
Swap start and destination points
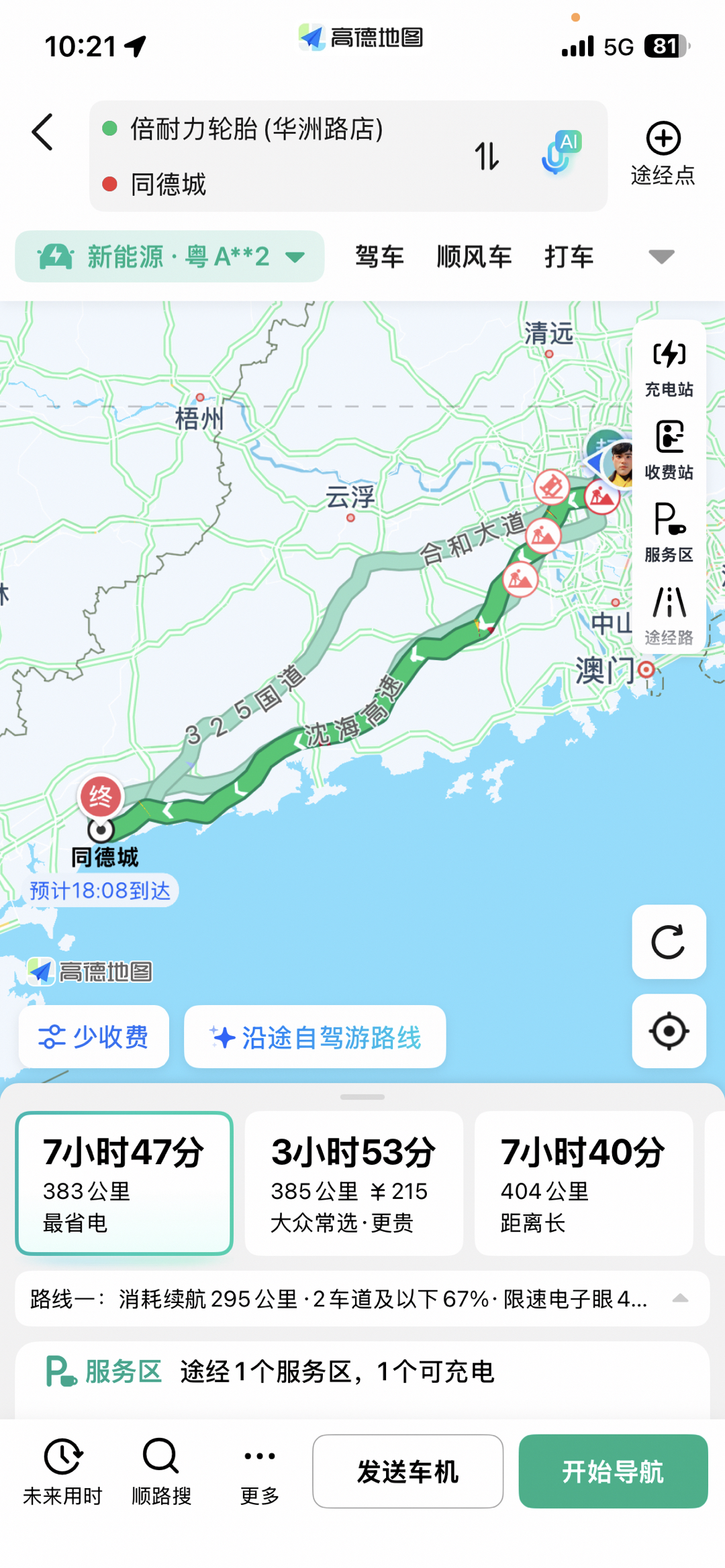487,156
